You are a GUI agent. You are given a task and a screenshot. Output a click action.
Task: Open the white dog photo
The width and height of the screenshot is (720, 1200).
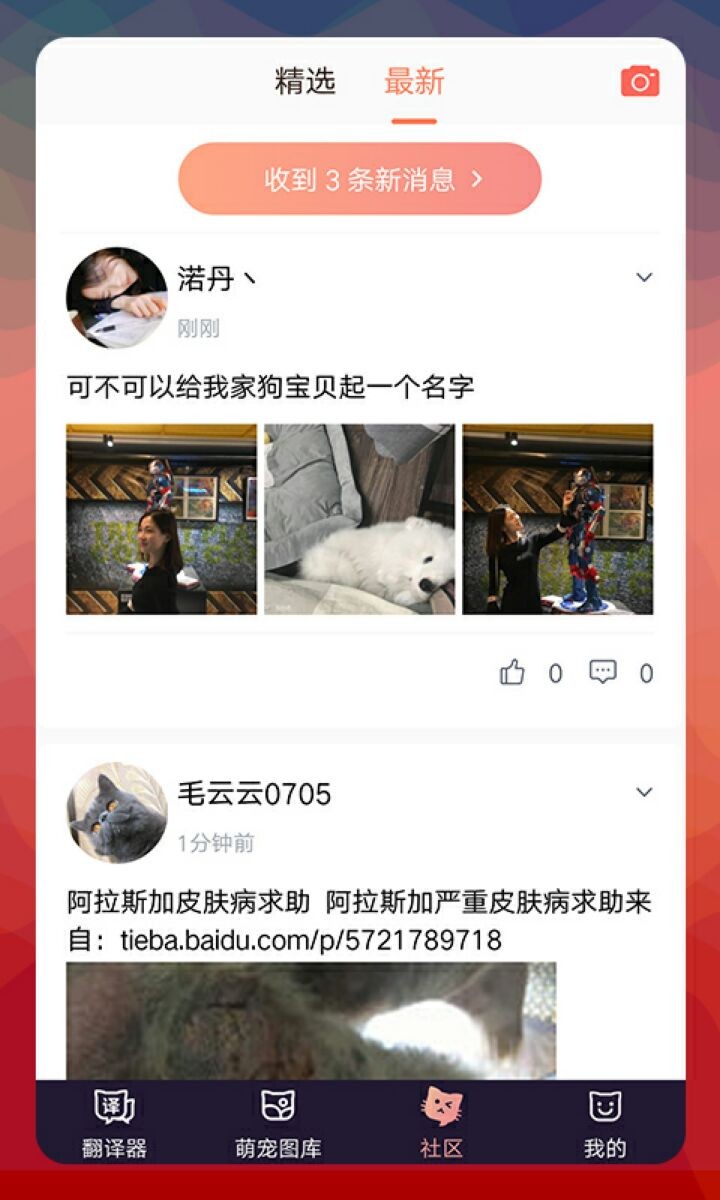(x=360, y=519)
